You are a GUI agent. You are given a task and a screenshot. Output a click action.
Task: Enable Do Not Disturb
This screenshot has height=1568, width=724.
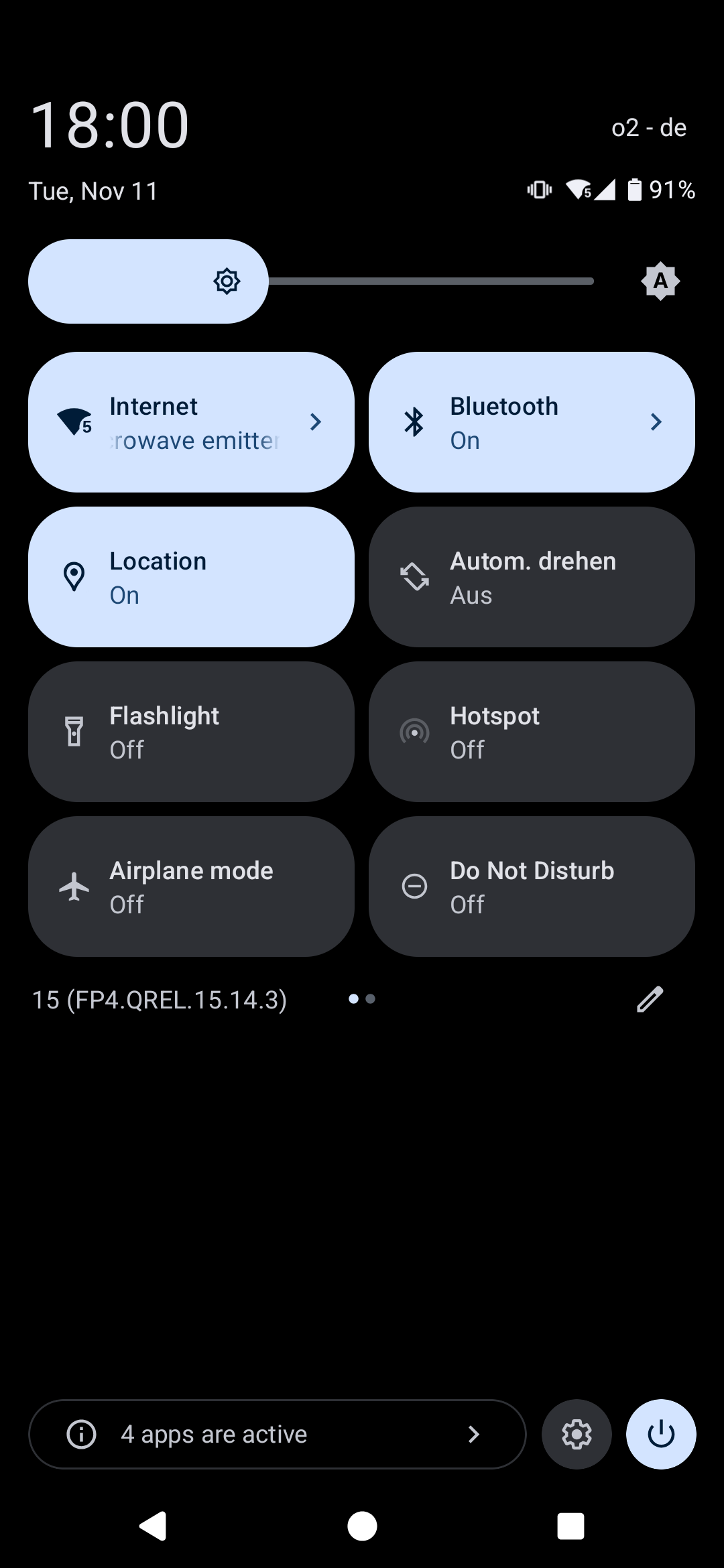(x=532, y=887)
